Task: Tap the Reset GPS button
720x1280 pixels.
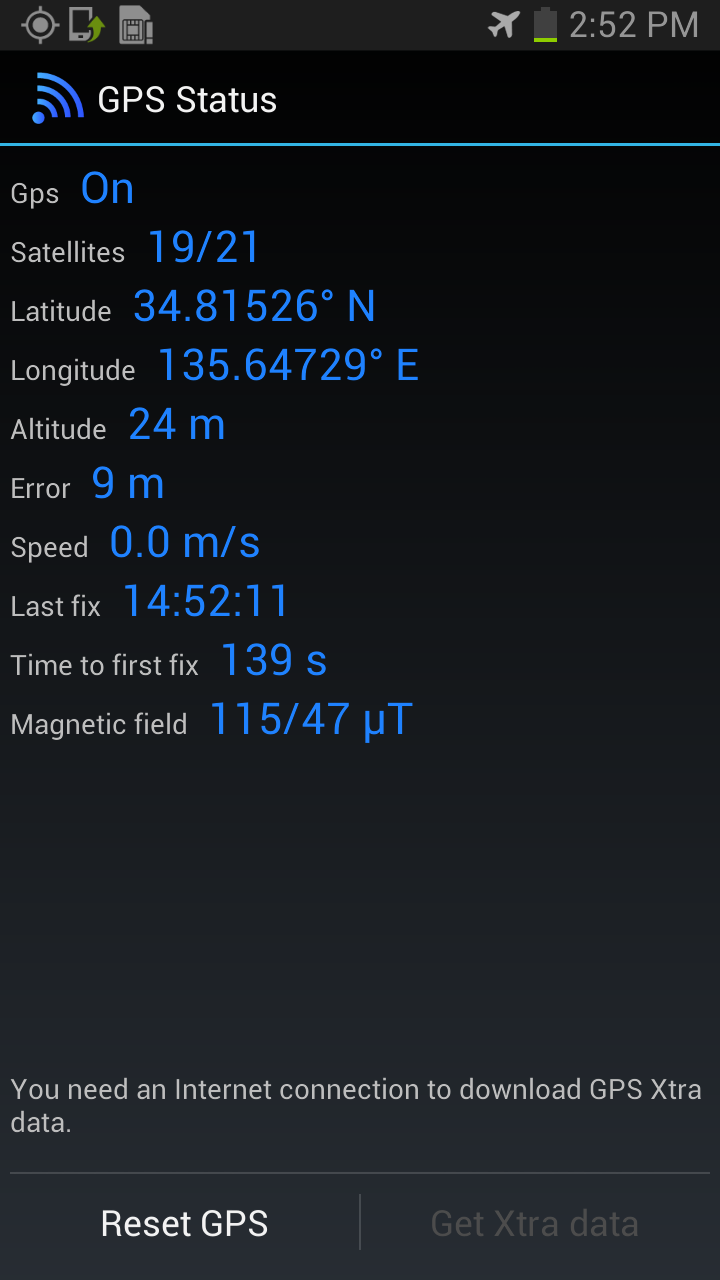Action: pyautogui.click(x=185, y=1223)
